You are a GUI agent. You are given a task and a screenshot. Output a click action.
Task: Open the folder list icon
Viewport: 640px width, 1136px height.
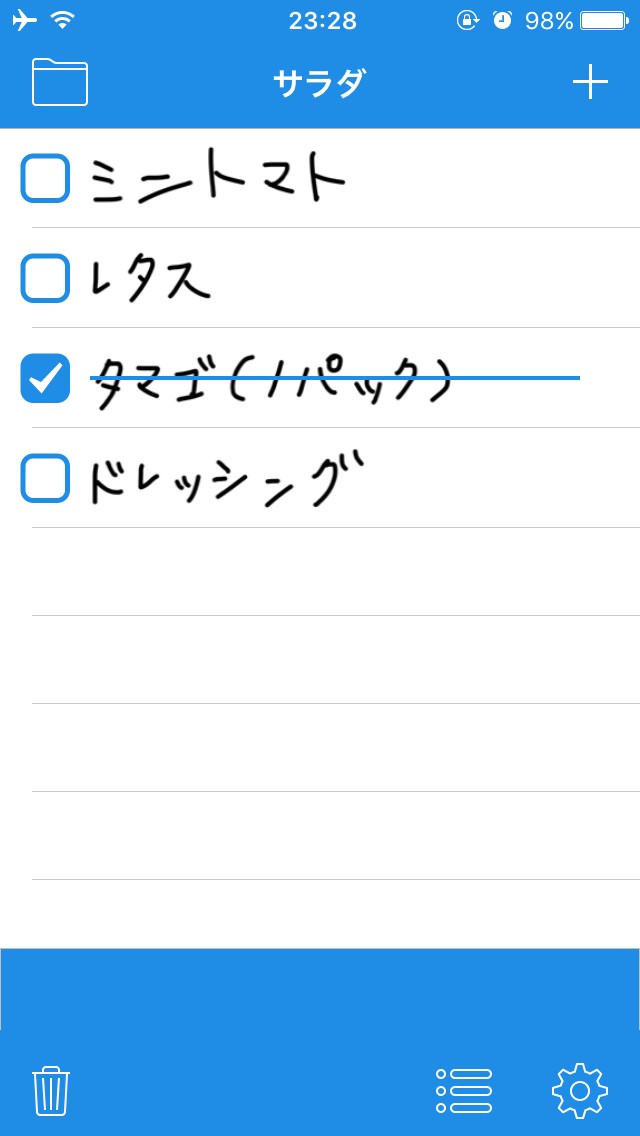[60, 82]
